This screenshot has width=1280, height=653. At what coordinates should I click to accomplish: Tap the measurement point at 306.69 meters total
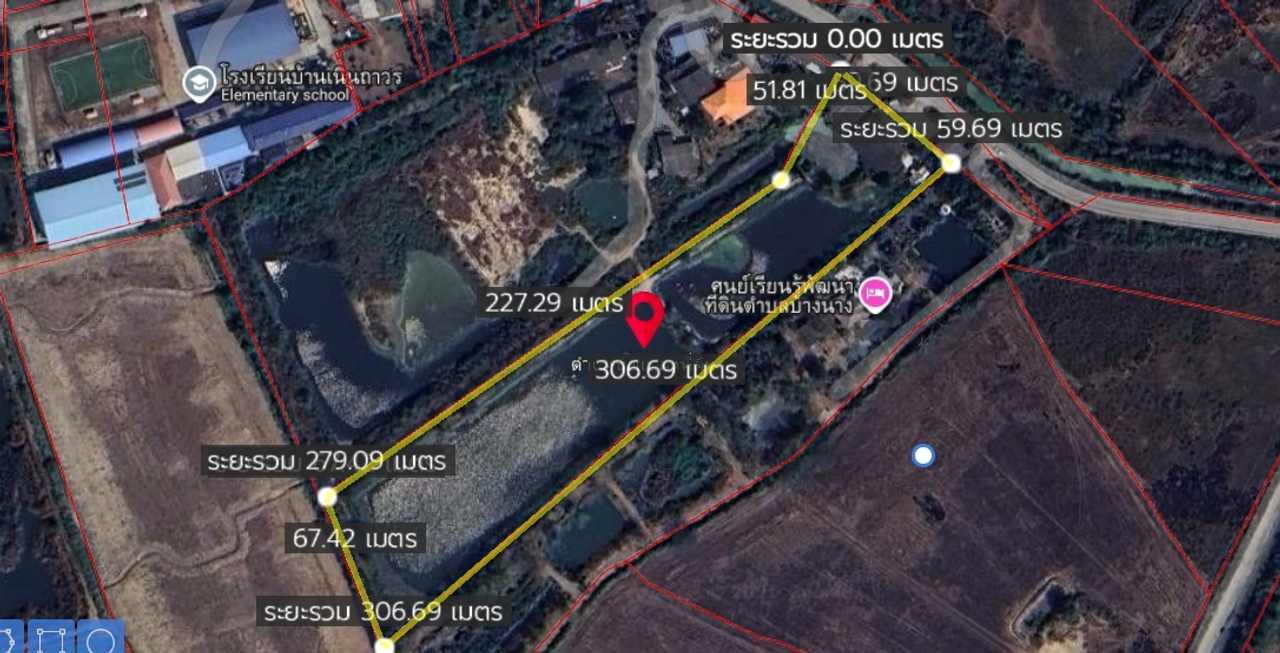[x=384, y=646]
